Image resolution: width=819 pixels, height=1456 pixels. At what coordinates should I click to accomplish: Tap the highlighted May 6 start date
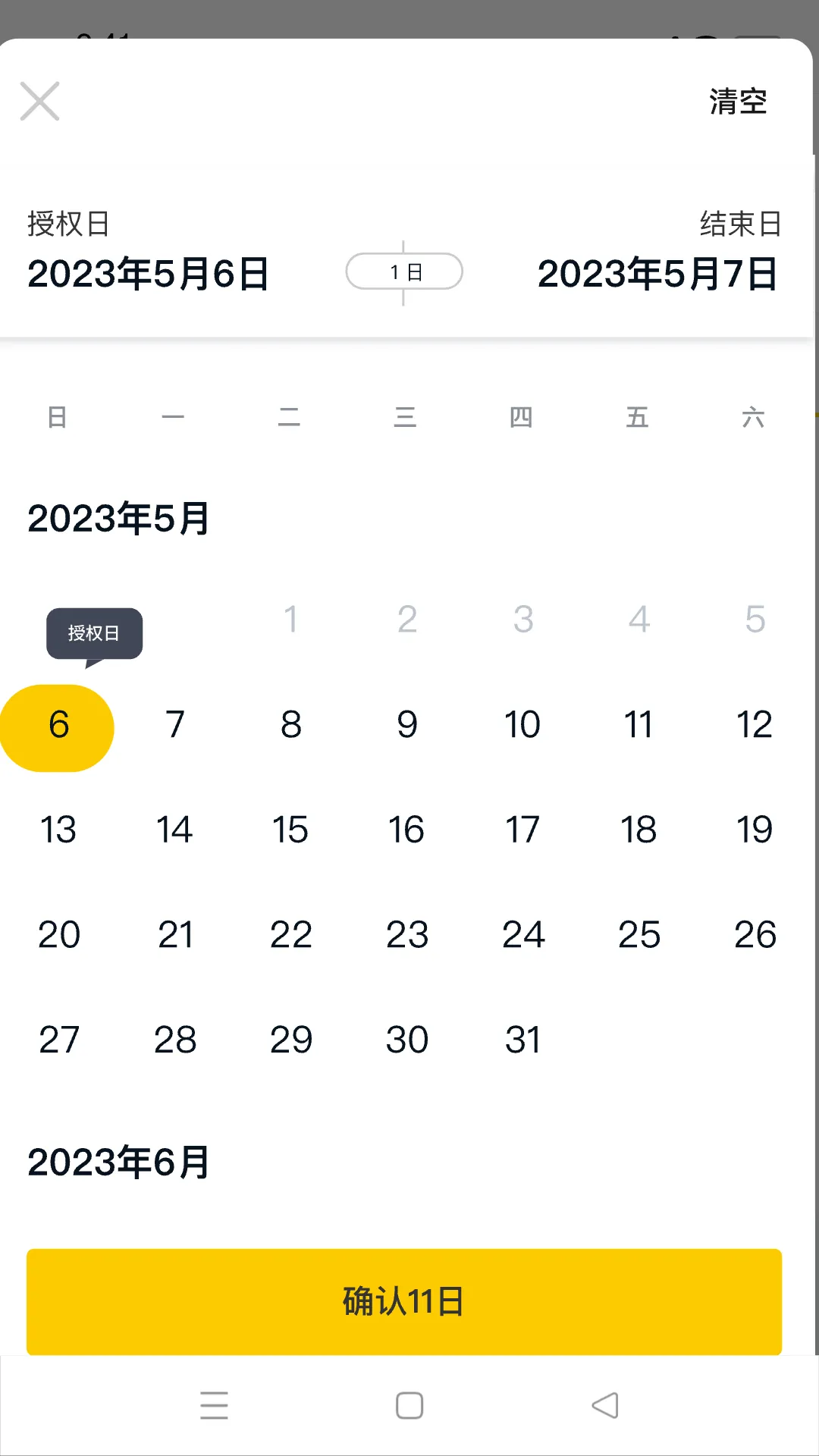point(58,728)
